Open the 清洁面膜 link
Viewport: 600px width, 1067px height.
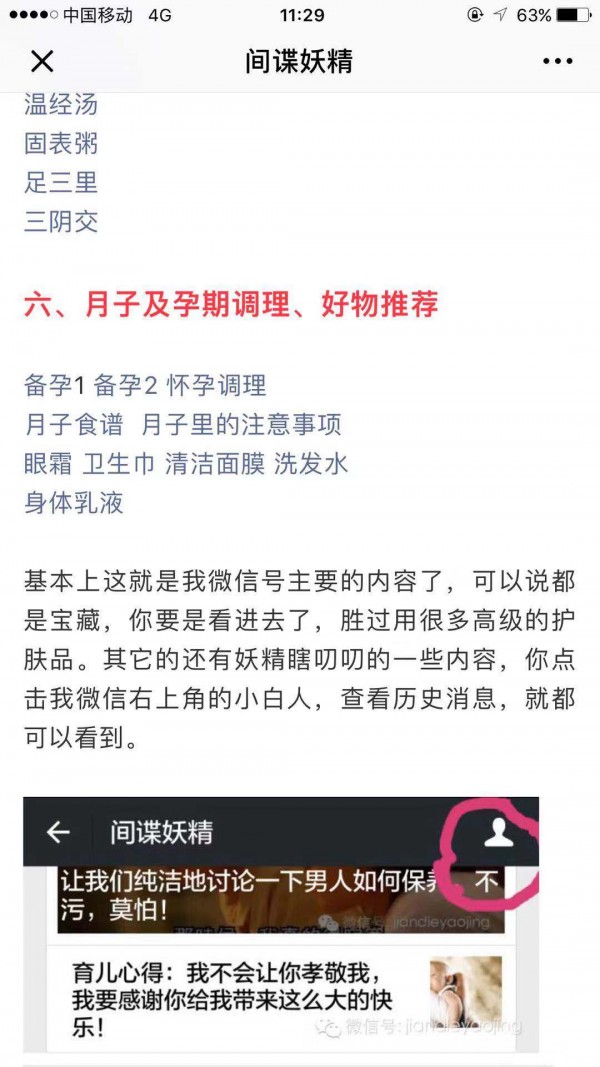(x=215, y=464)
